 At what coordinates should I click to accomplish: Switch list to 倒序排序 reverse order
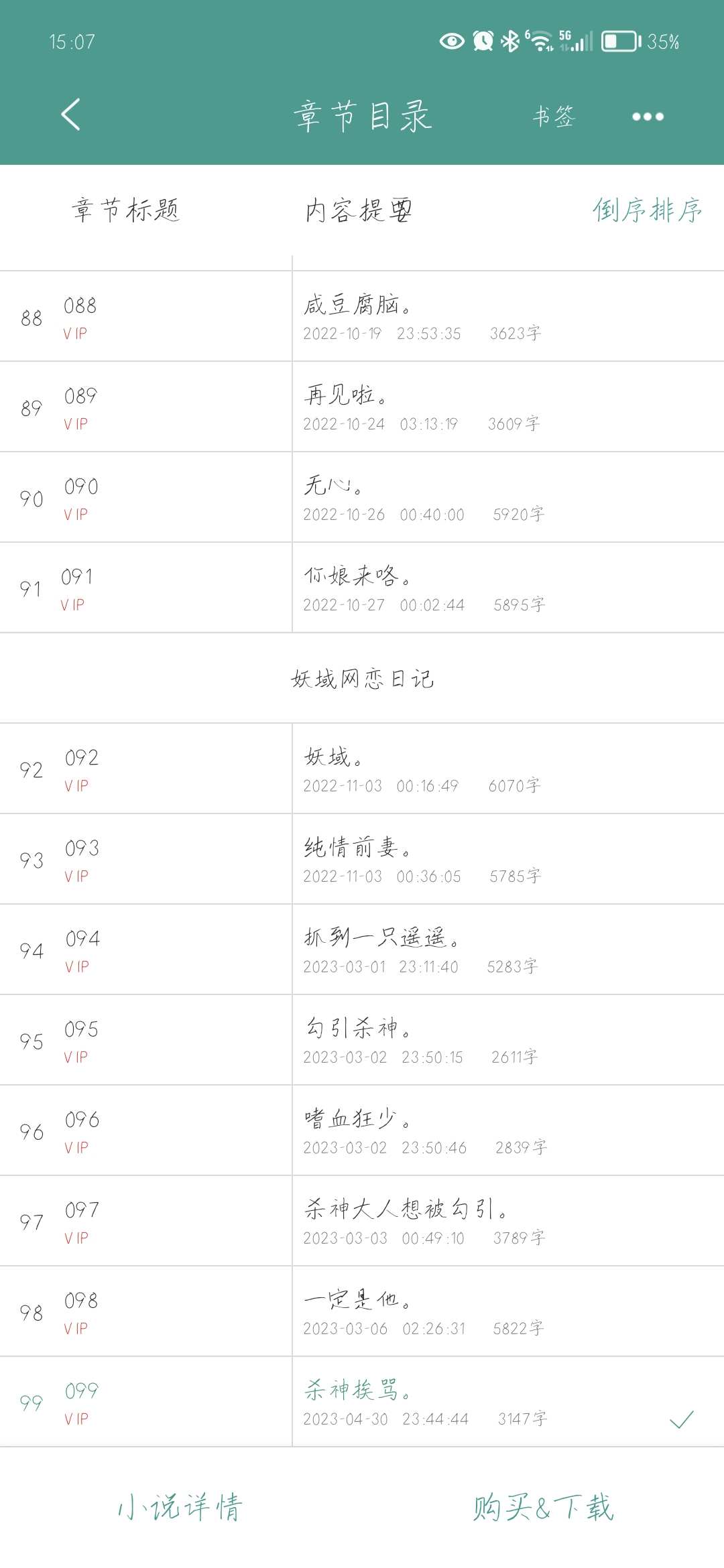point(647,210)
